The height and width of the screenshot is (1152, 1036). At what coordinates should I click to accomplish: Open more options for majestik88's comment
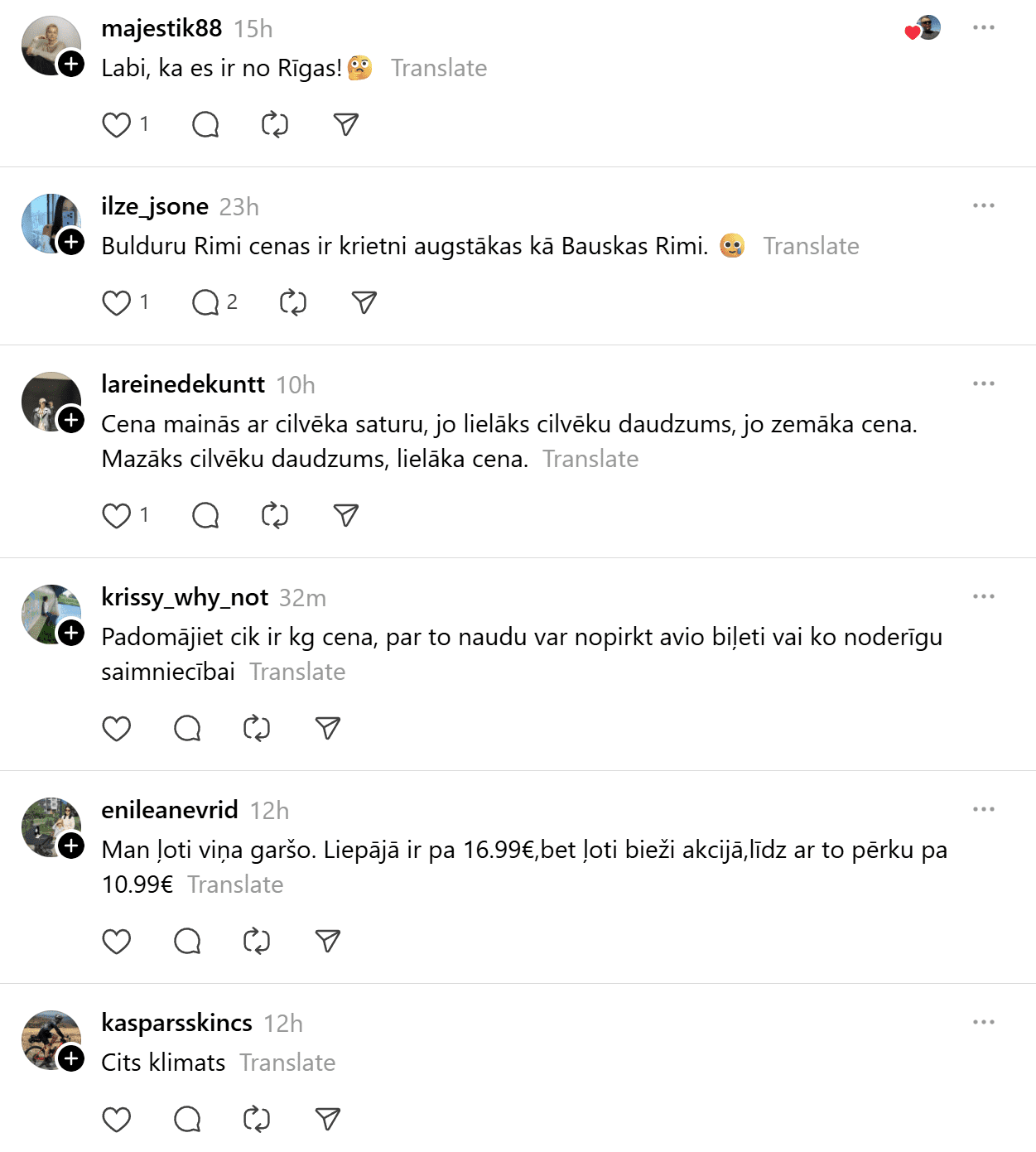tap(983, 28)
